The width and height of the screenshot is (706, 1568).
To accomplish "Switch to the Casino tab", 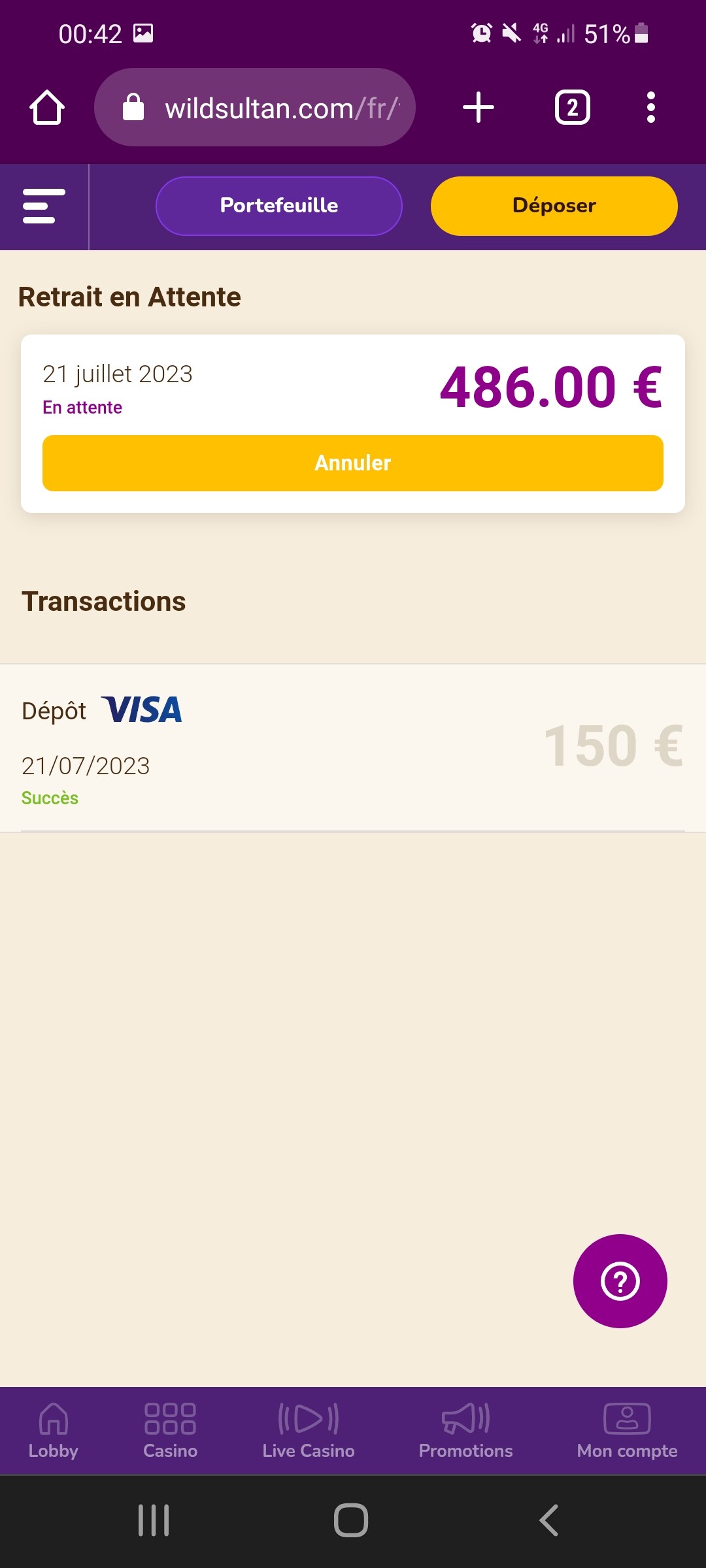I will point(170,1431).
